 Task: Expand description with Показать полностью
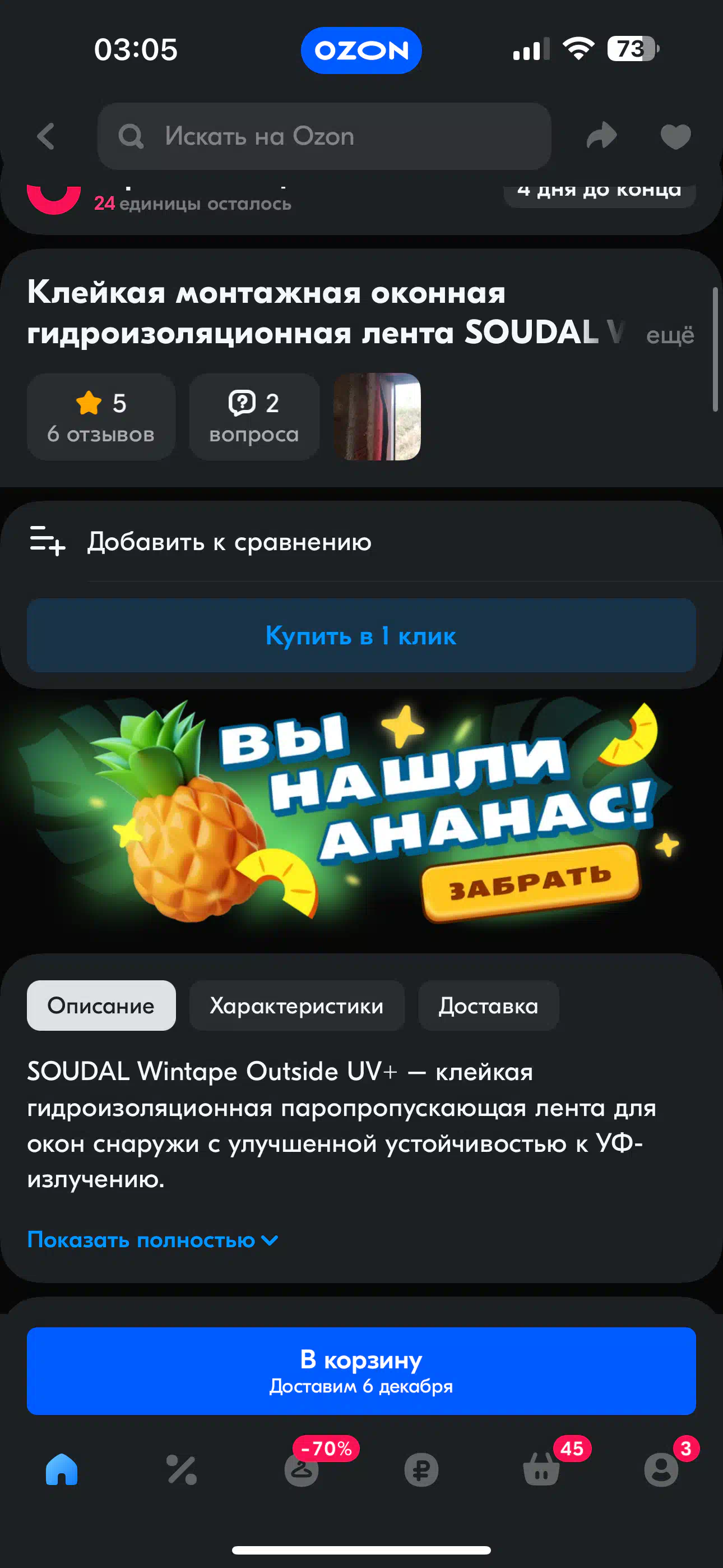coord(153,1239)
